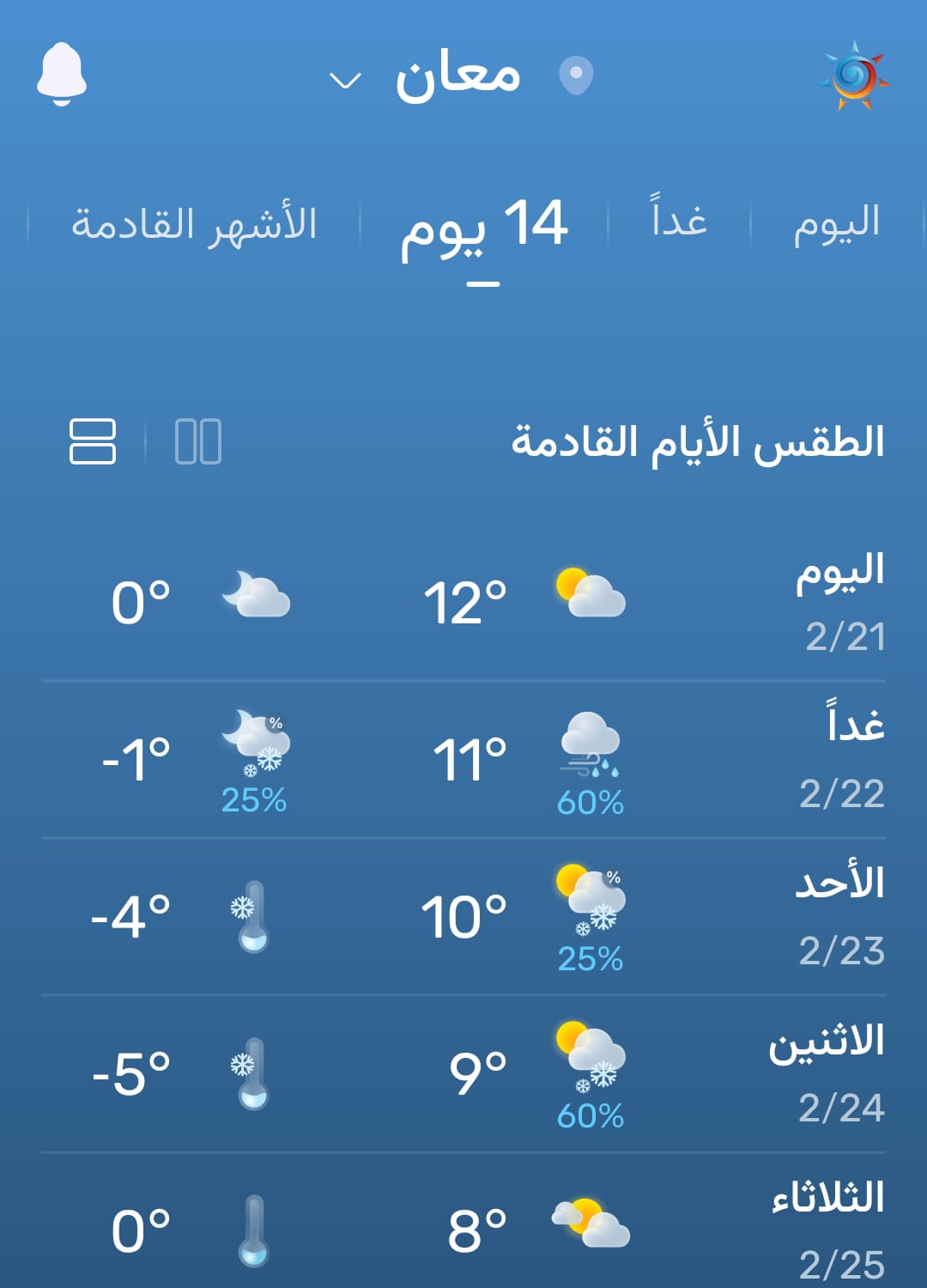927x1288 pixels.
Task: Select the 14 يوم tab
Action: click(x=483, y=227)
